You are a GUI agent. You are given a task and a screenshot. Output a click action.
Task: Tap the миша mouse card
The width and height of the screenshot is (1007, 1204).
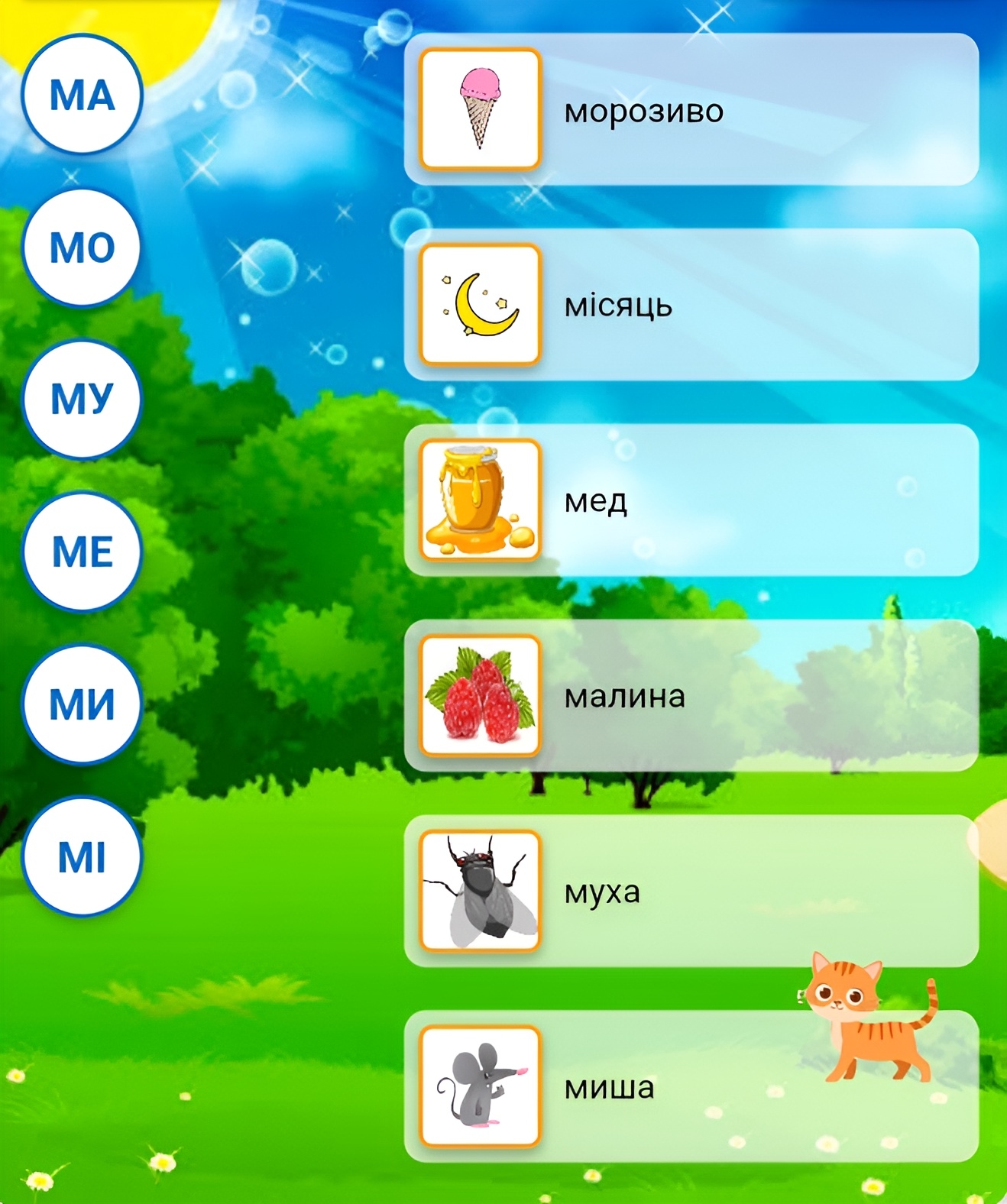(691, 1087)
